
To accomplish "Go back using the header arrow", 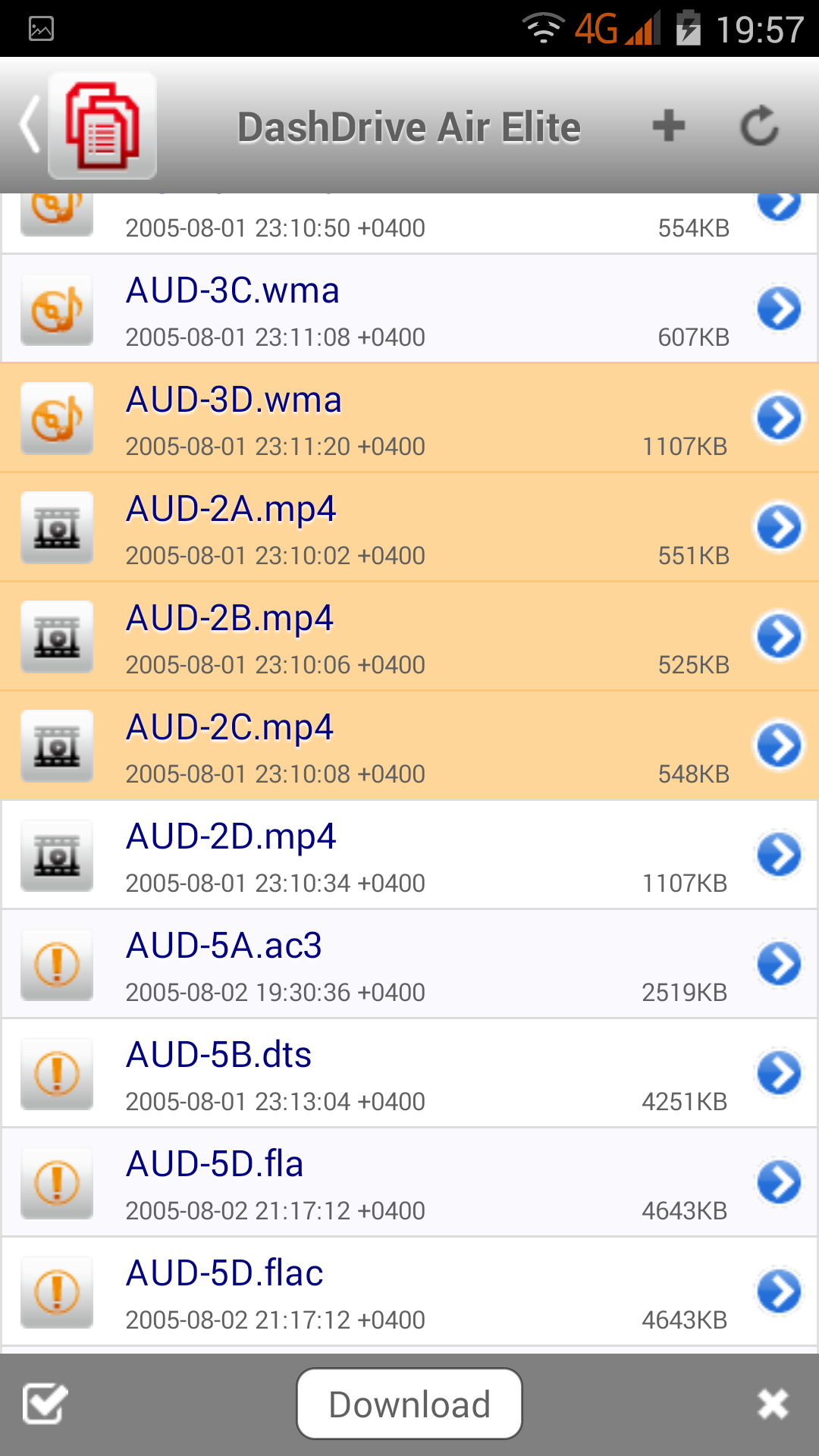I will pos(30,126).
